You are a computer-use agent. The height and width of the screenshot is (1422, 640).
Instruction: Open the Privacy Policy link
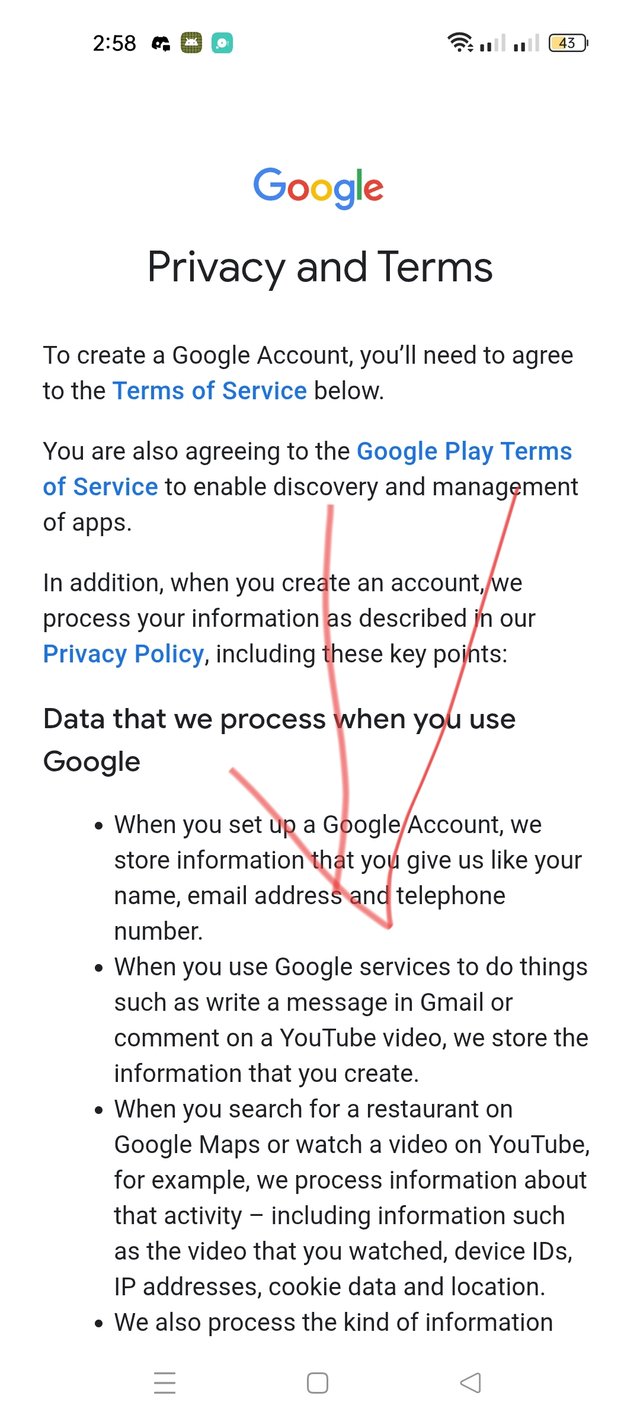point(123,654)
